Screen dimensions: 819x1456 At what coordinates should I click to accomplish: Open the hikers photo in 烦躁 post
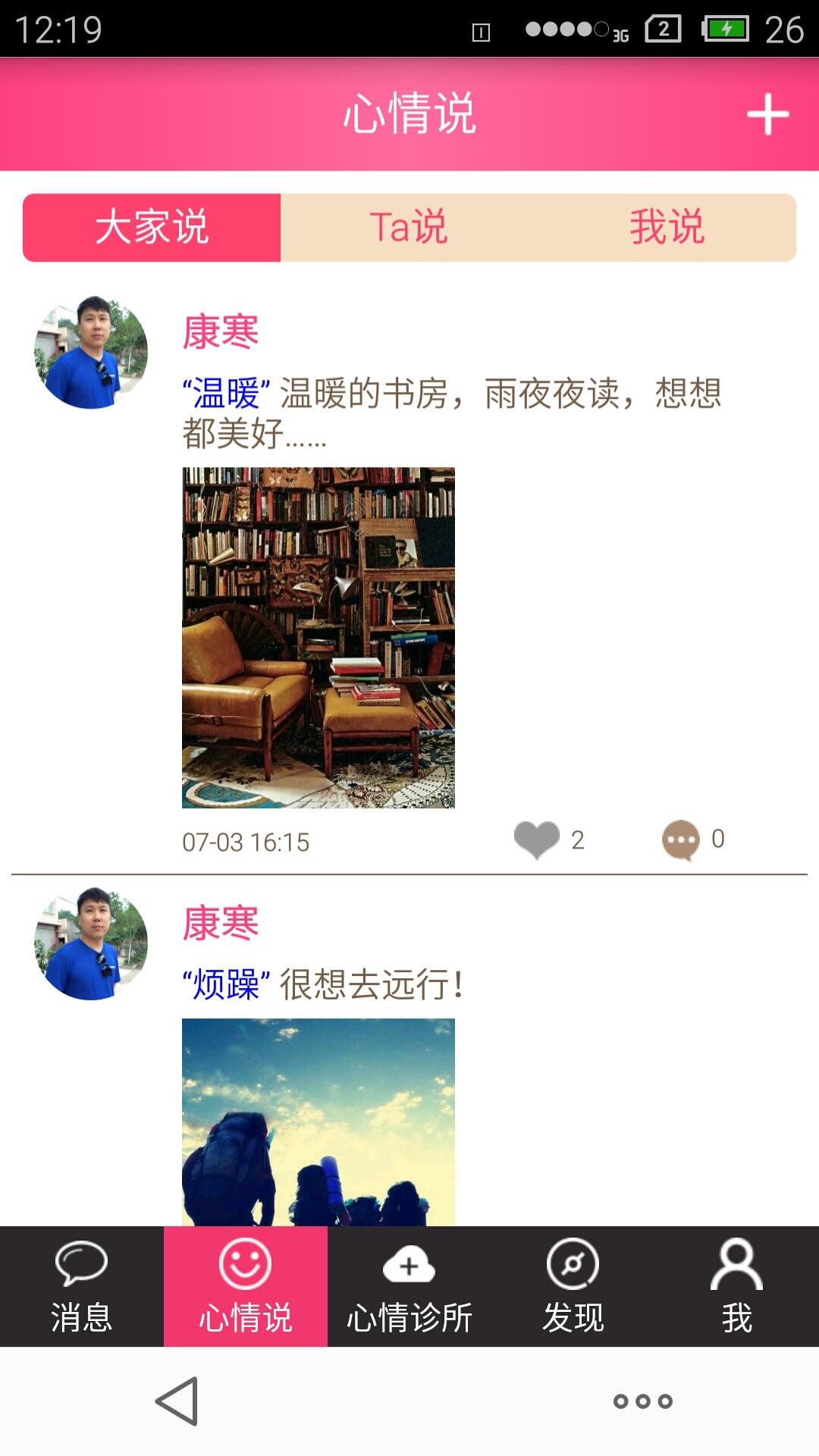click(x=318, y=1122)
